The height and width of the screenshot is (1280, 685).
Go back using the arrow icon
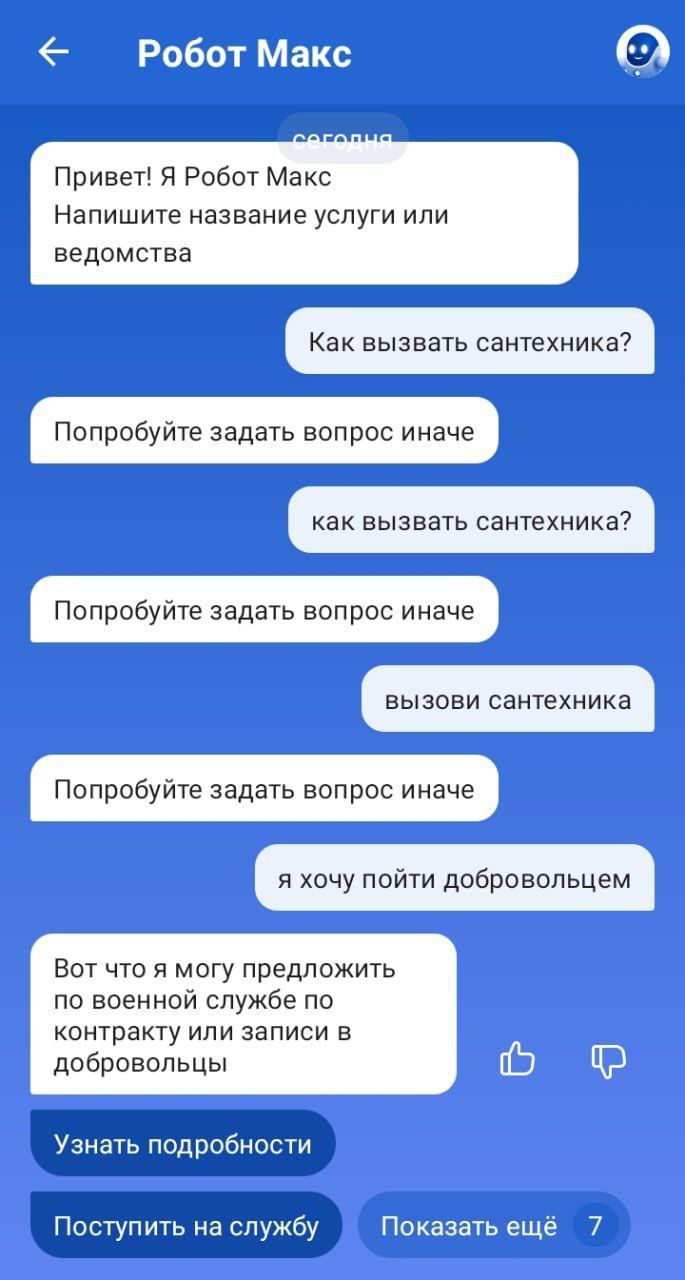[53, 52]
